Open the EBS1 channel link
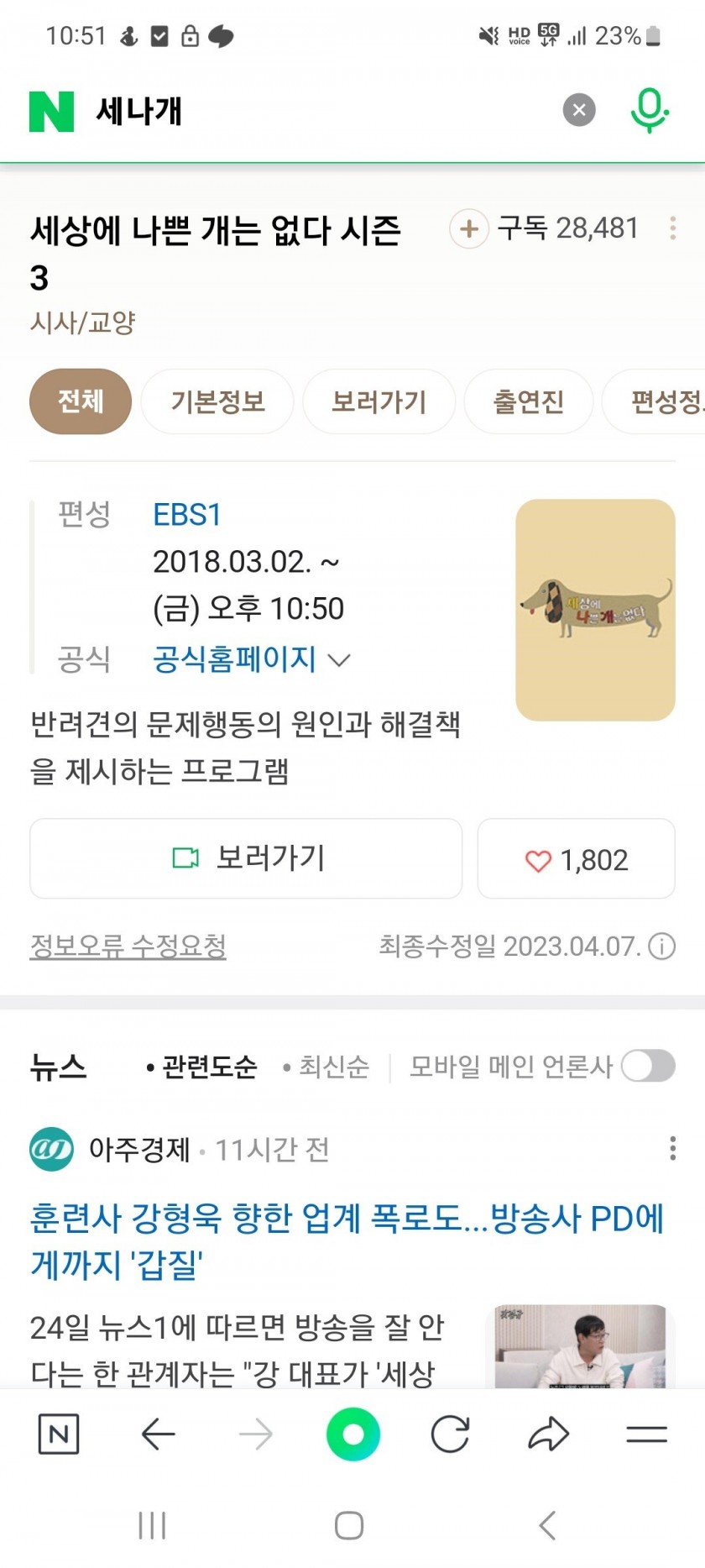The height and width of the screenshot is (1568, 705). click(186, 515)
